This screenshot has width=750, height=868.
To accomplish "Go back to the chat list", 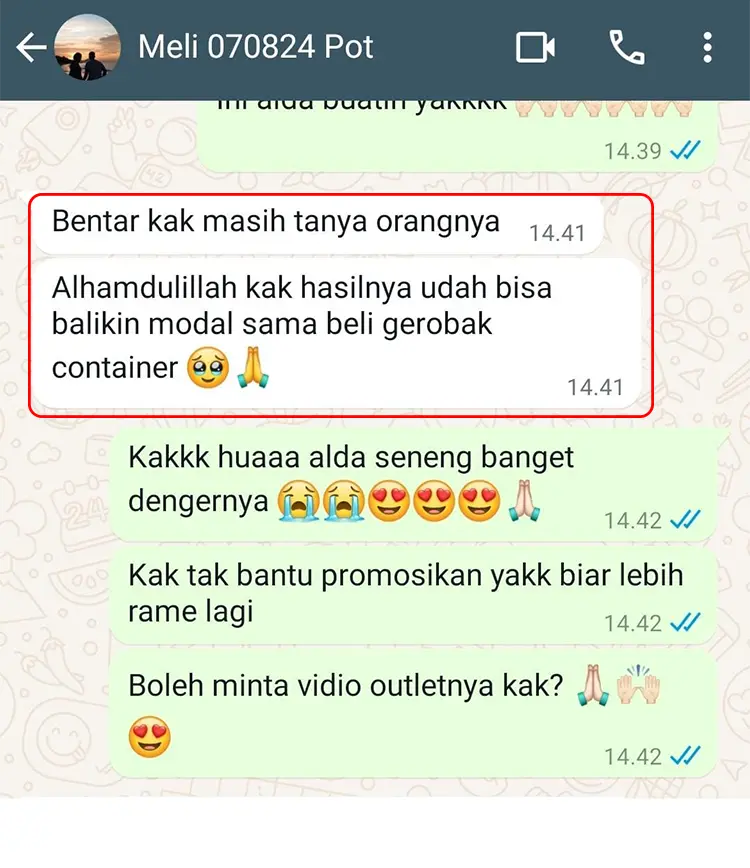I will [x=30, y=48].
